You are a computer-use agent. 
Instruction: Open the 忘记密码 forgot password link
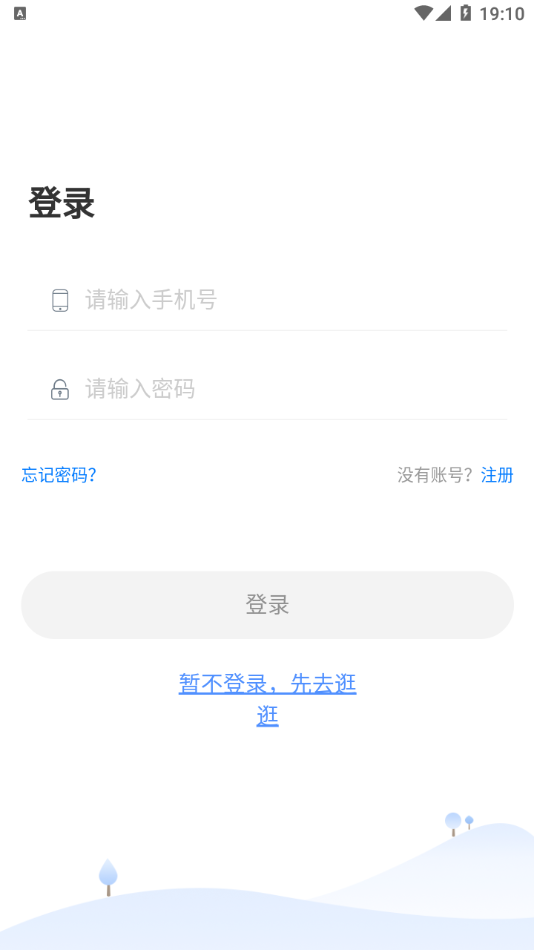tap(59, 475)
